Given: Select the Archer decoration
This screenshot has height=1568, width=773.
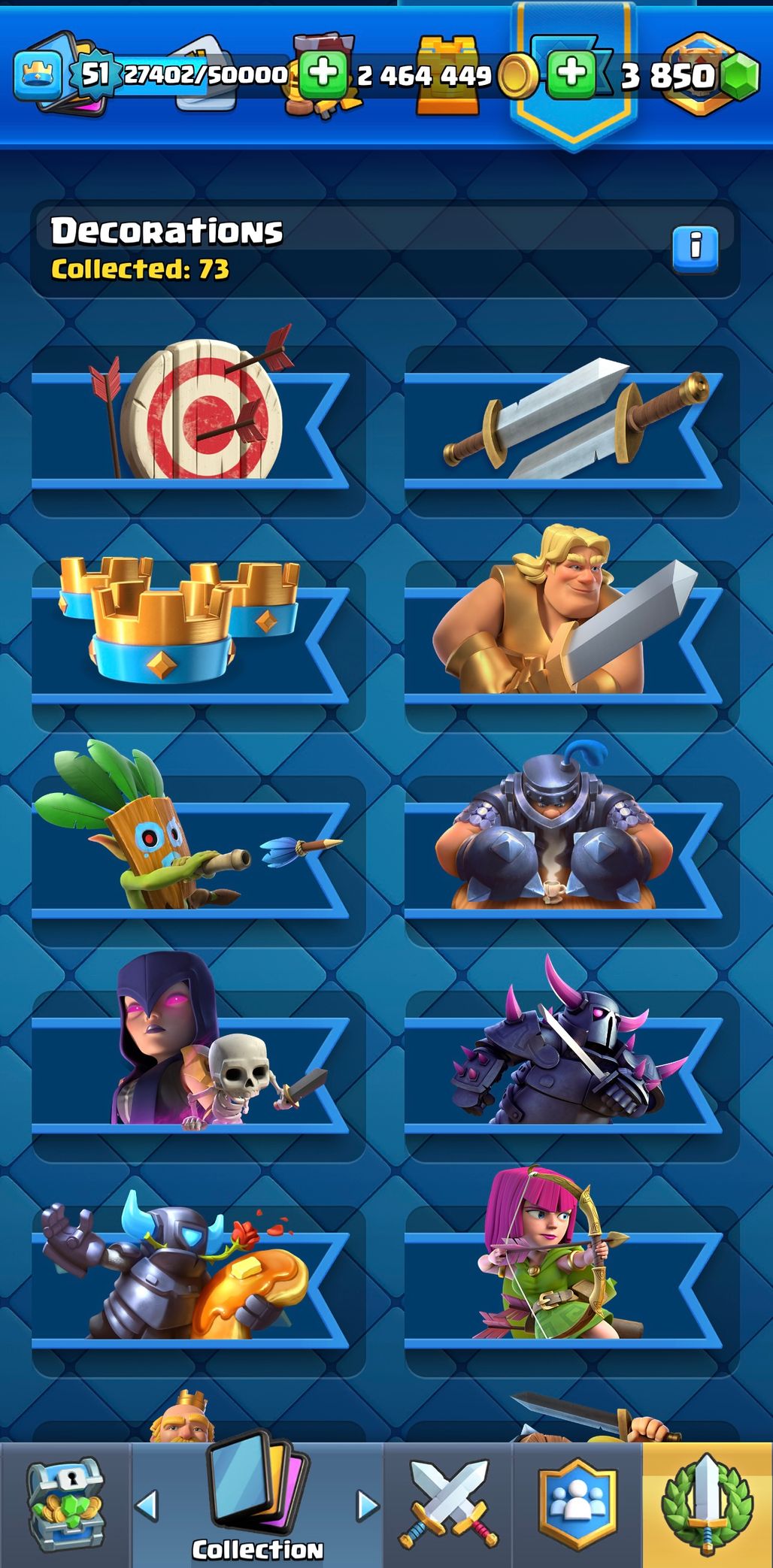Looking at the screenshot, I should (x=571, y=1287).
